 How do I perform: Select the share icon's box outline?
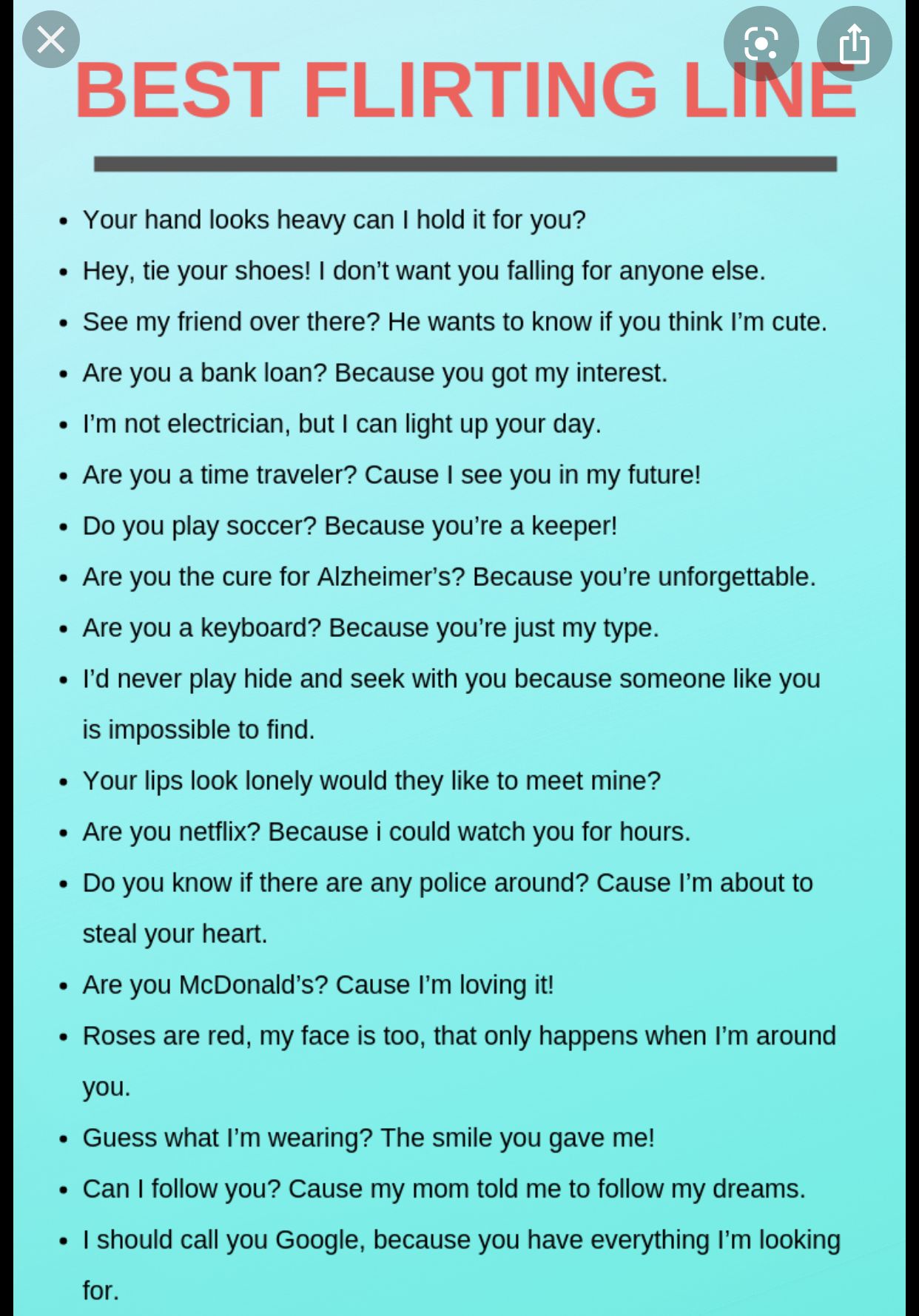(855, 50)
